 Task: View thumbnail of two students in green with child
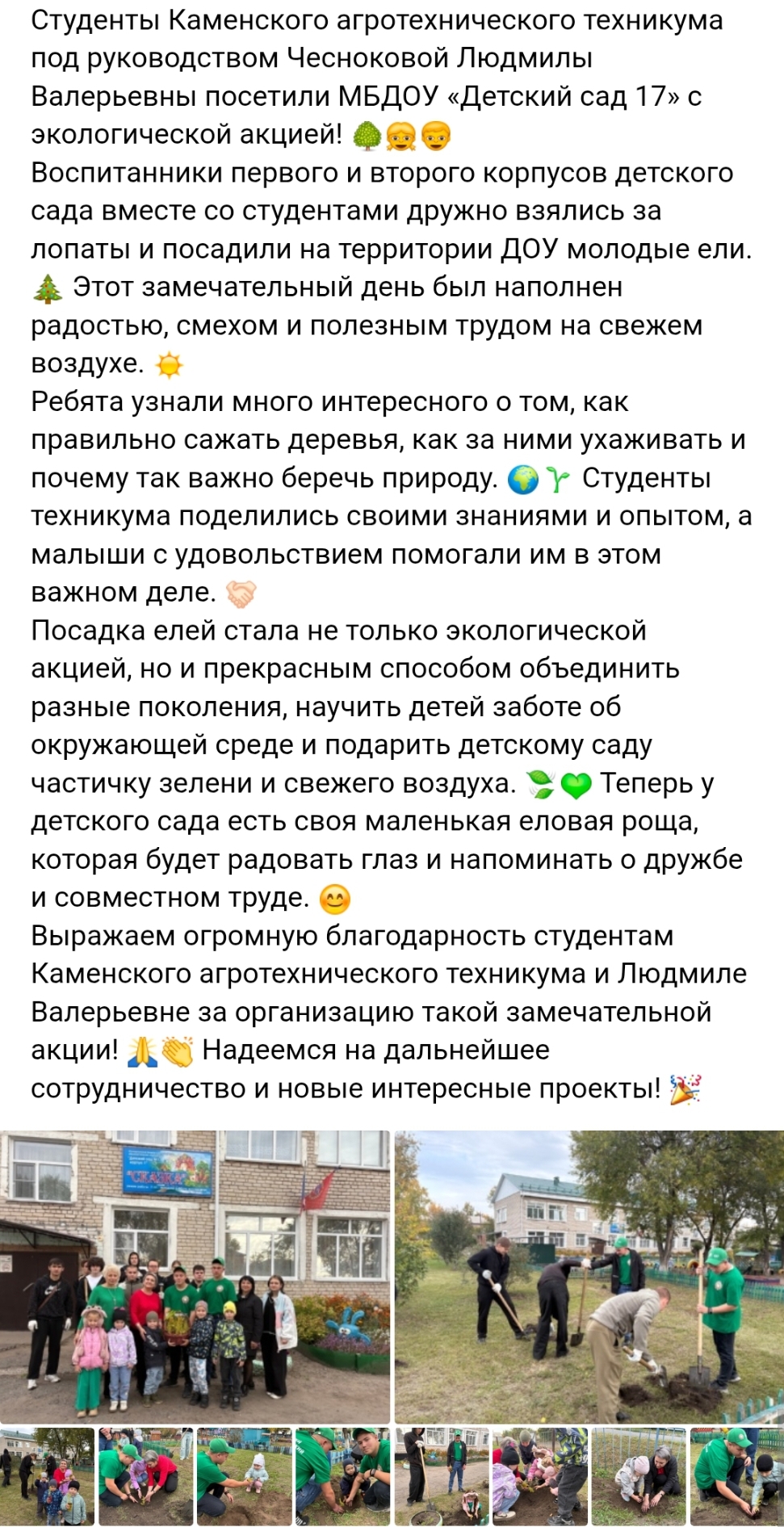click(x=342, y=1476)
